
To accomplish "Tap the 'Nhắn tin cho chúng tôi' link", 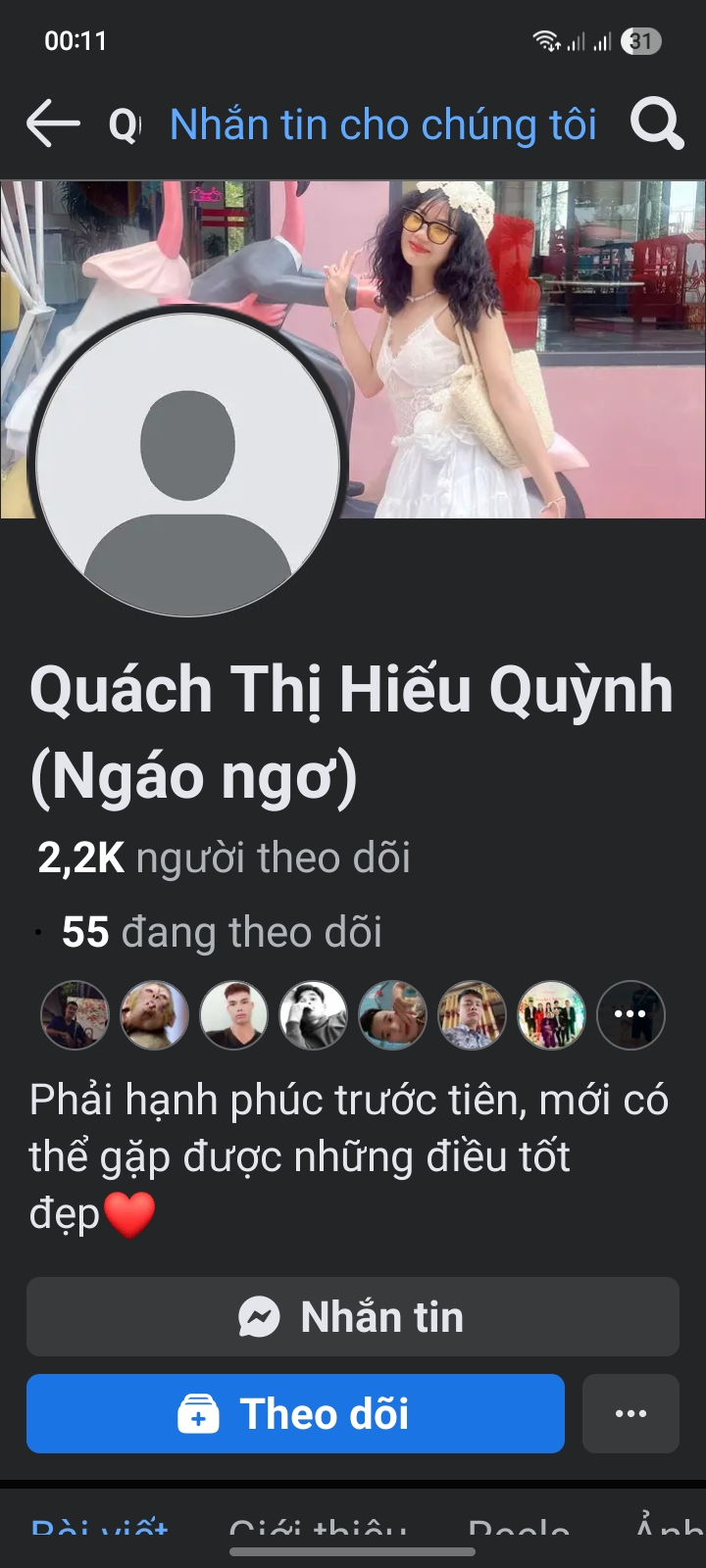I will coord(382,125).
